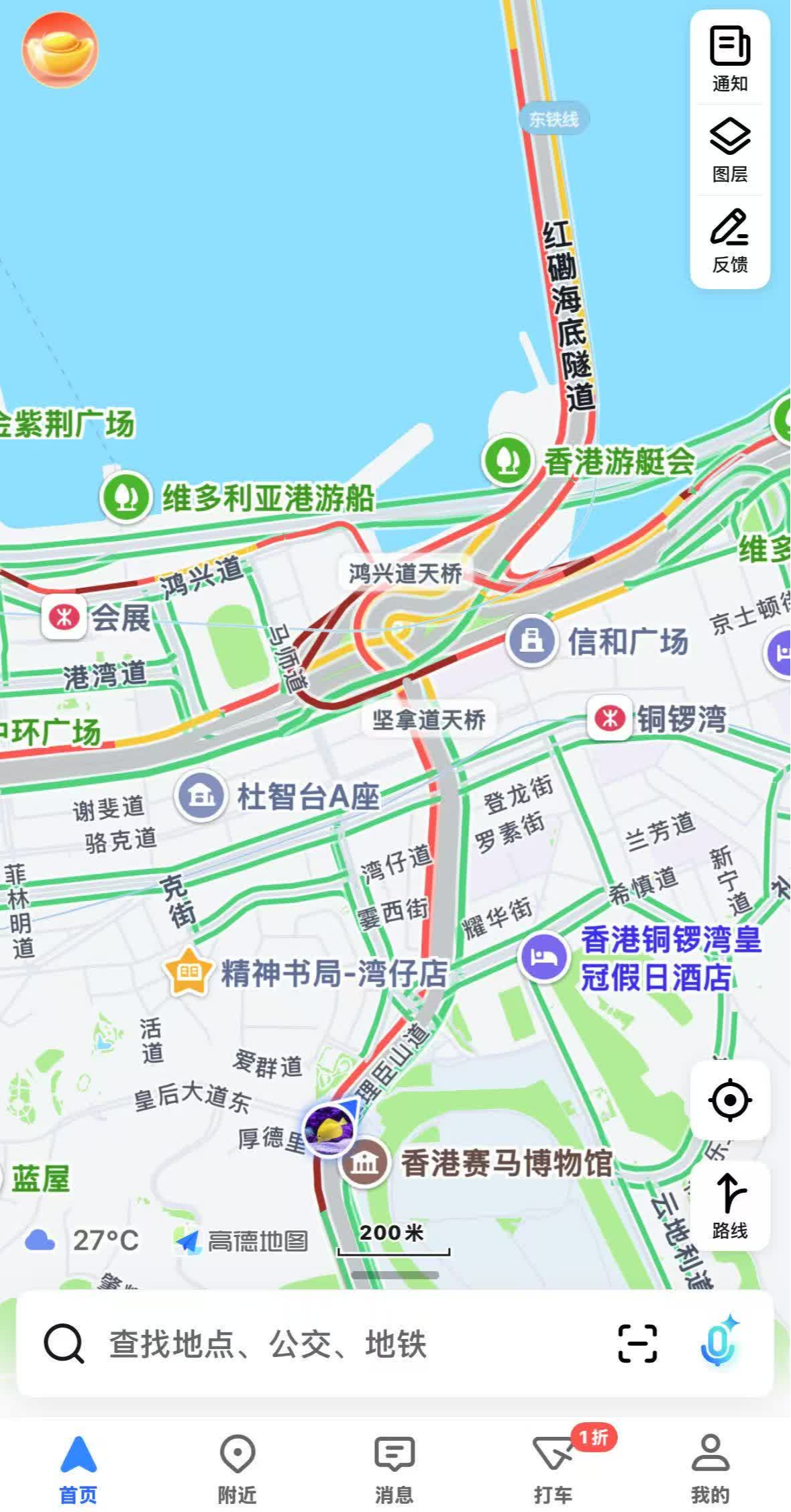Open the 路线 route planner
The height and width of the screenshot is (1512, 791).
729,1206
